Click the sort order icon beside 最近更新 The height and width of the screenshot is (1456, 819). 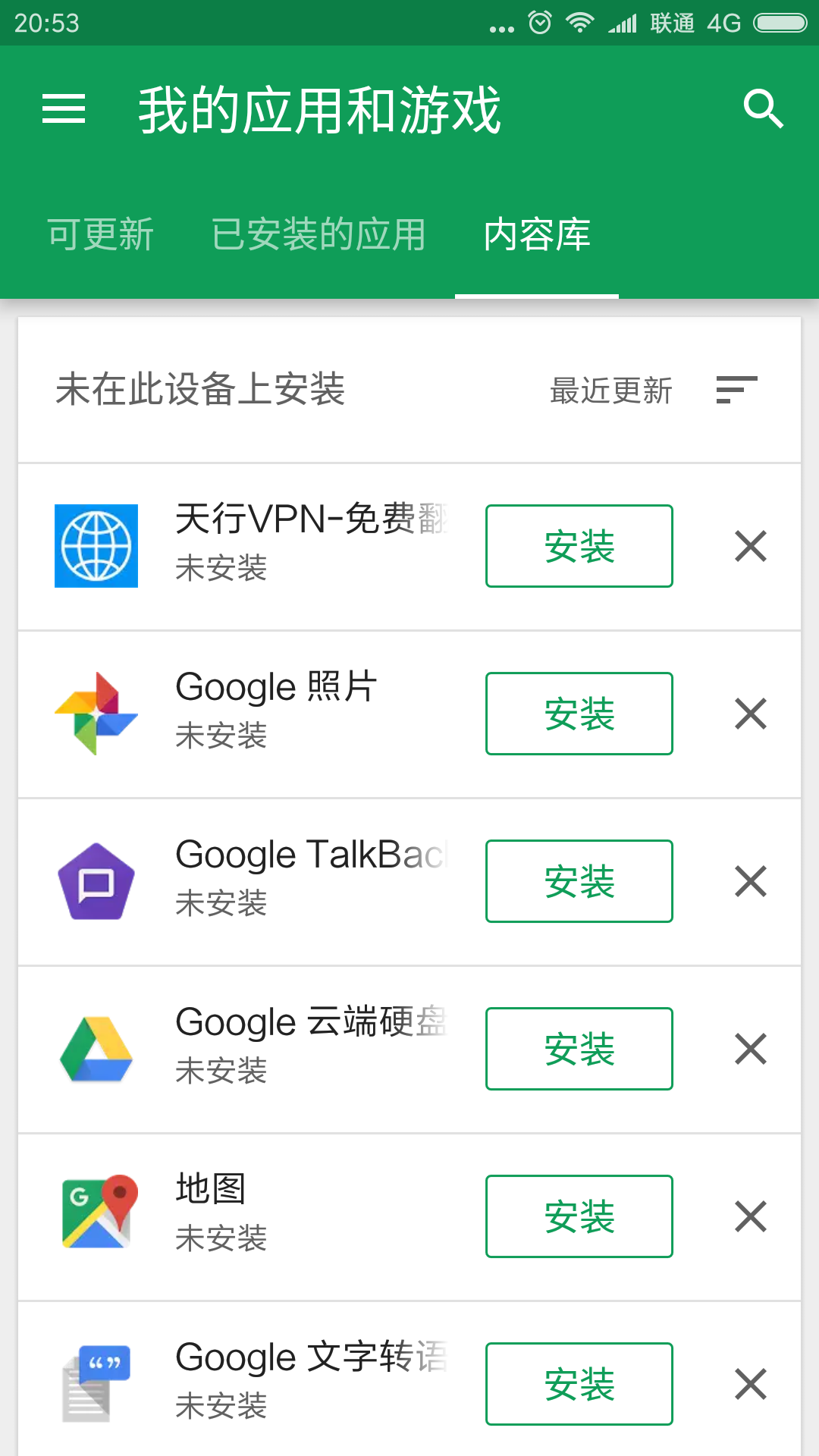tap(734, 391)
